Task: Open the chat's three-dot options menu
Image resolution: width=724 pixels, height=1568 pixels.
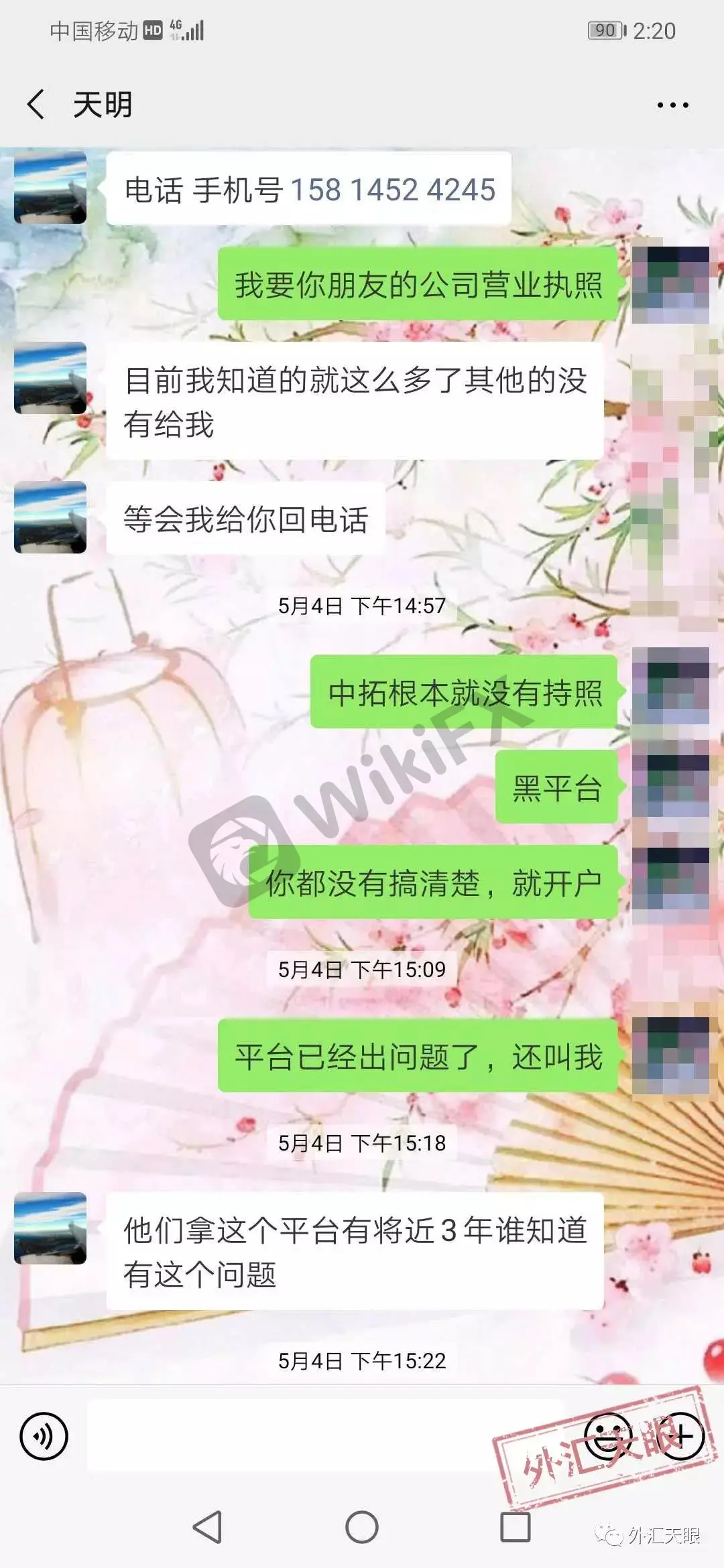Action: tap(672, 105)
